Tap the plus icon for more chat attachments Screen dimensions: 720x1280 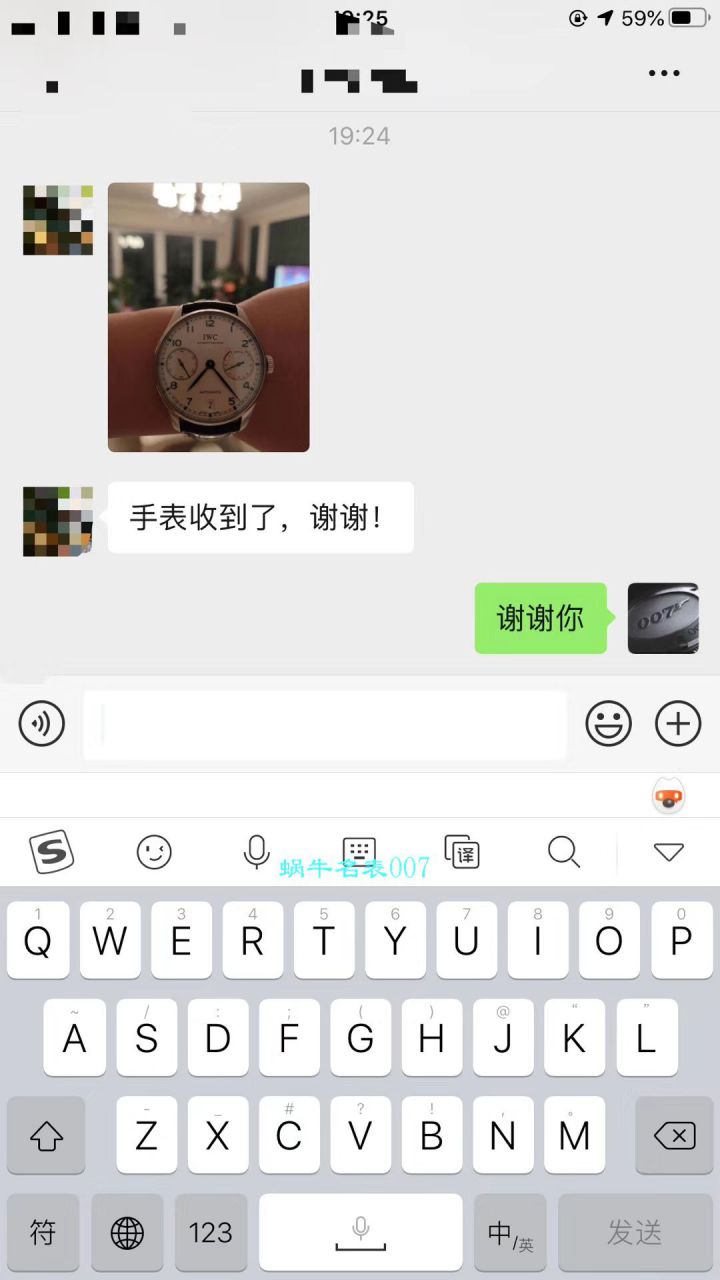[678, 723]
